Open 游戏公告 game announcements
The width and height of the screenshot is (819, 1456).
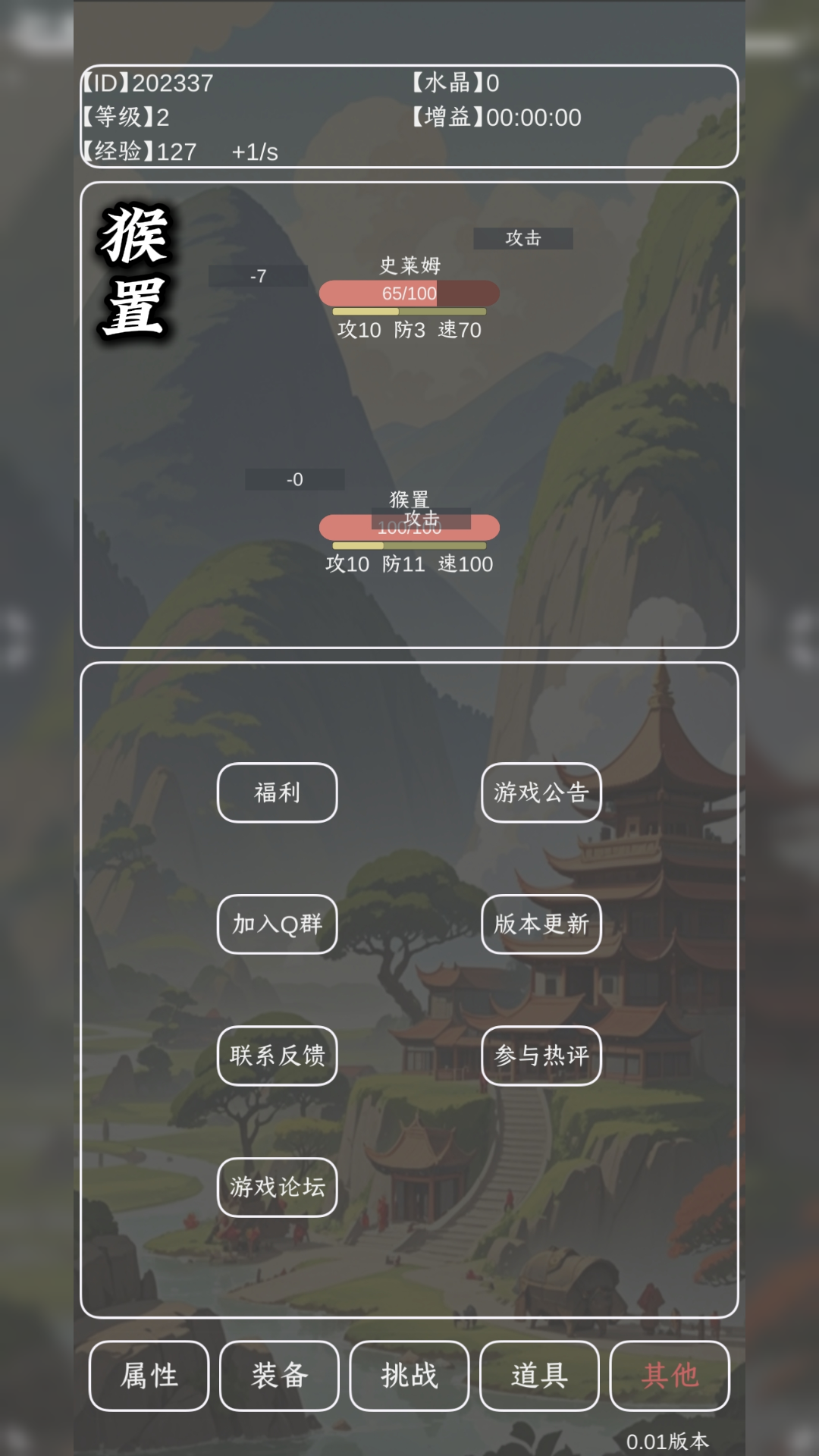[x=541, y=792]
